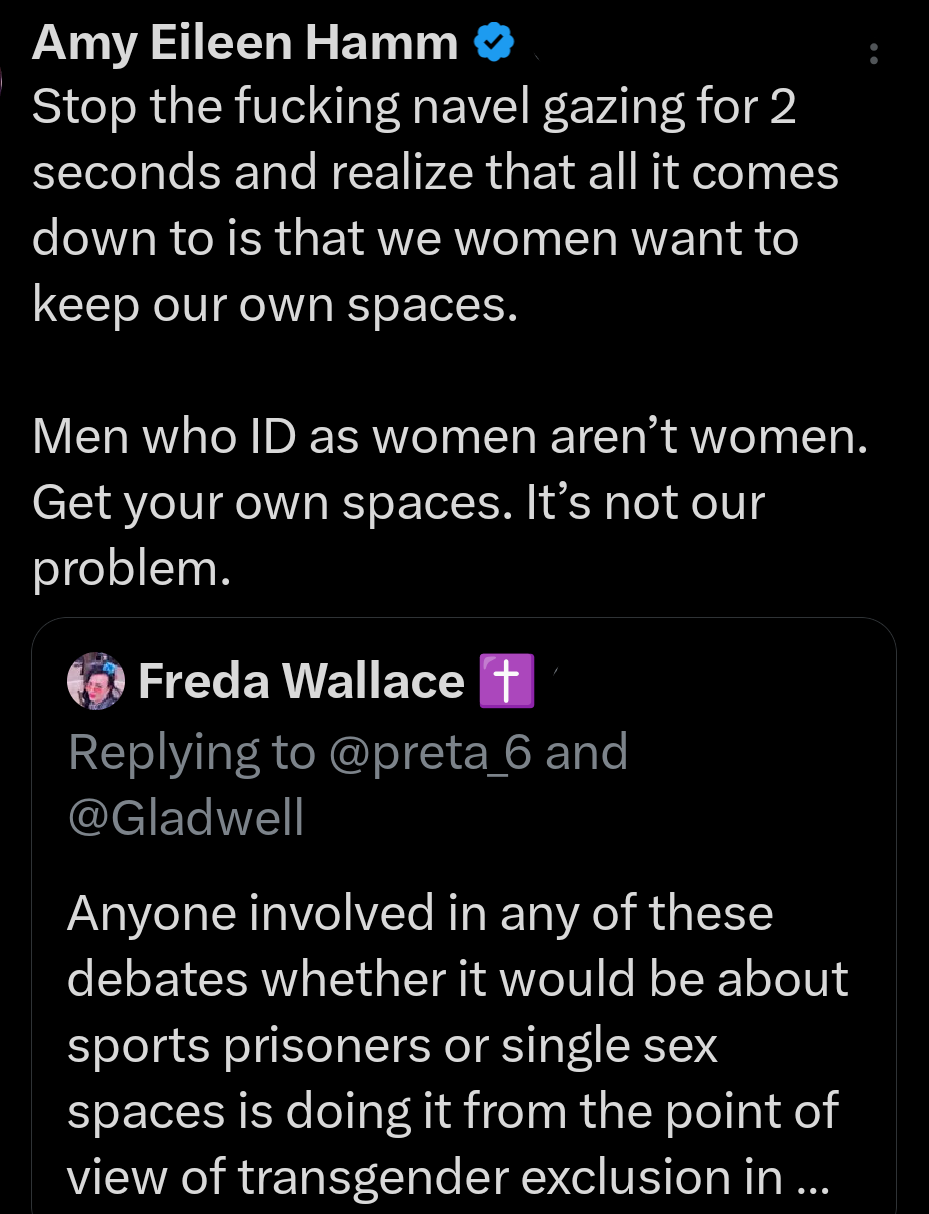Screen dimensions: 929x1214
Task: Open Freda Wallace's profile via her name
Action: point(301,681)
